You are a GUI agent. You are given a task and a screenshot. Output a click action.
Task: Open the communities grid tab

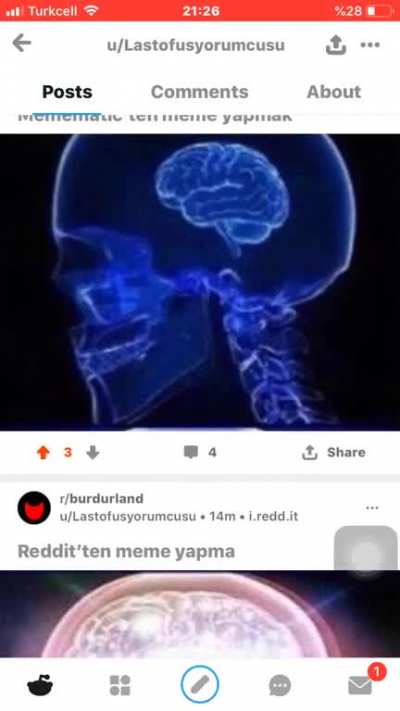coord(120,685)
